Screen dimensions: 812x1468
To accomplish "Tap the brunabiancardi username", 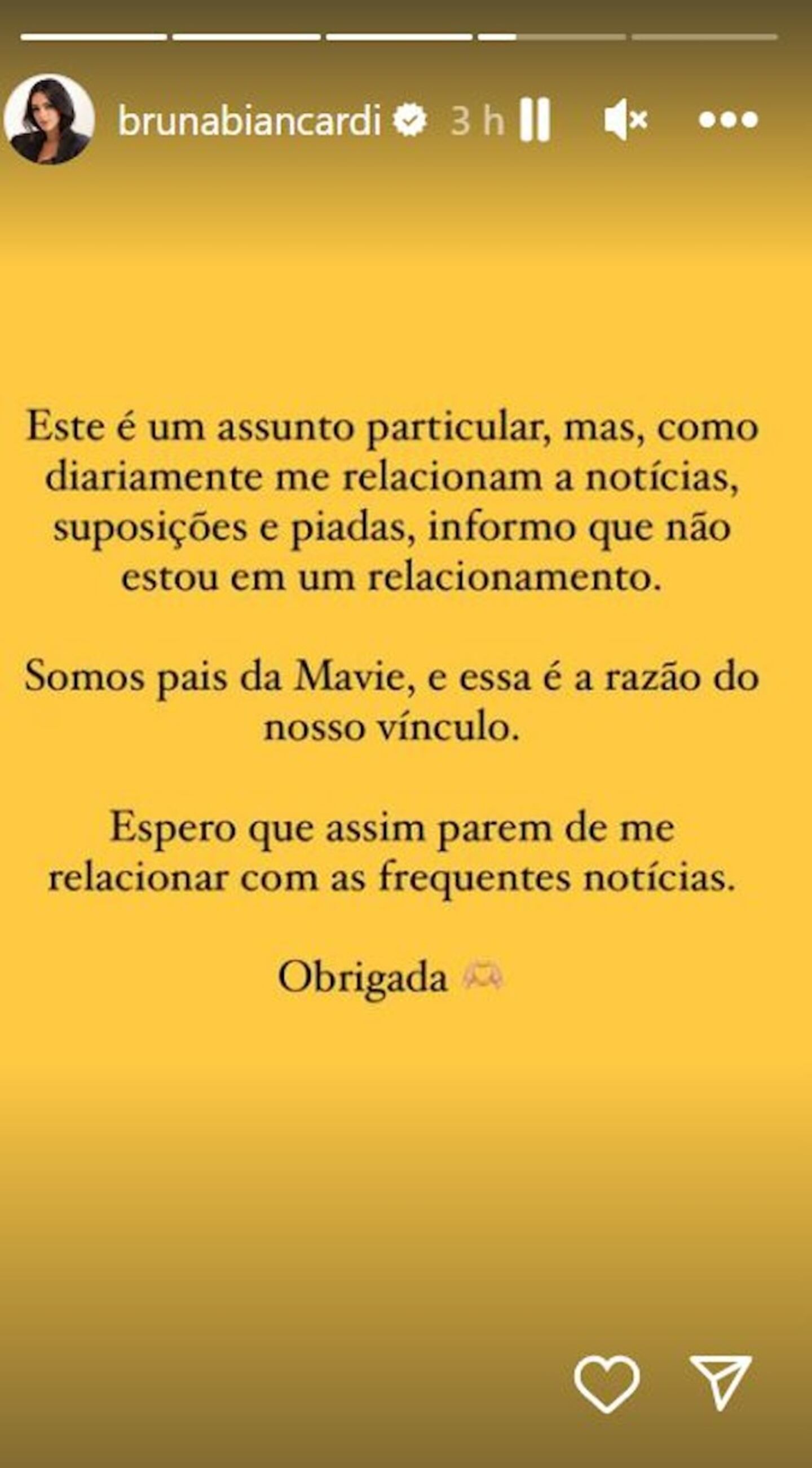I will coord(249,120).
